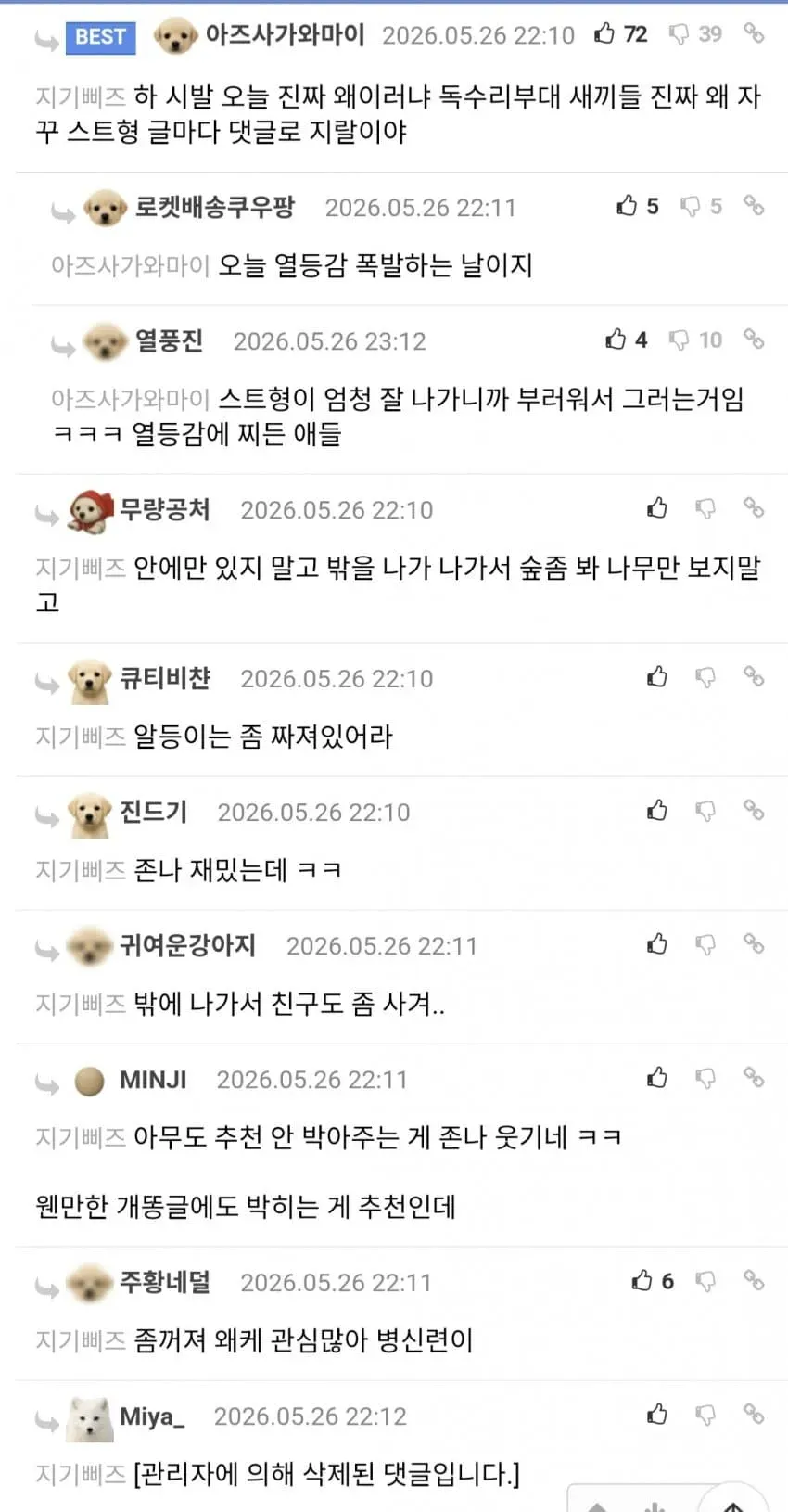Like 귀여운강아지's comment
Screen dimensions: 788x1512
pos(657,944)
